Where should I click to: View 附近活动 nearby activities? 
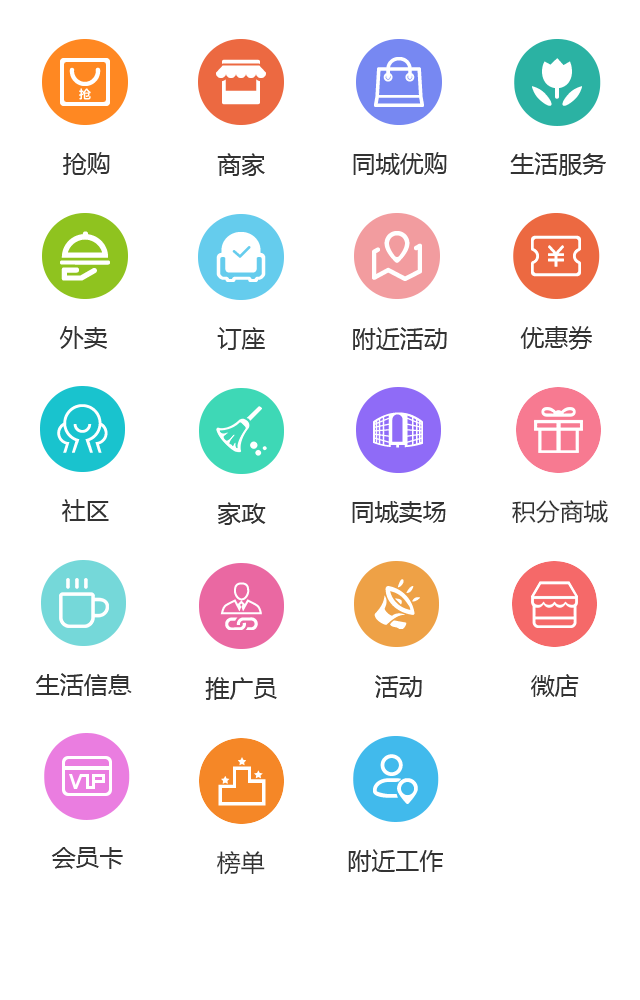[397, 257]
